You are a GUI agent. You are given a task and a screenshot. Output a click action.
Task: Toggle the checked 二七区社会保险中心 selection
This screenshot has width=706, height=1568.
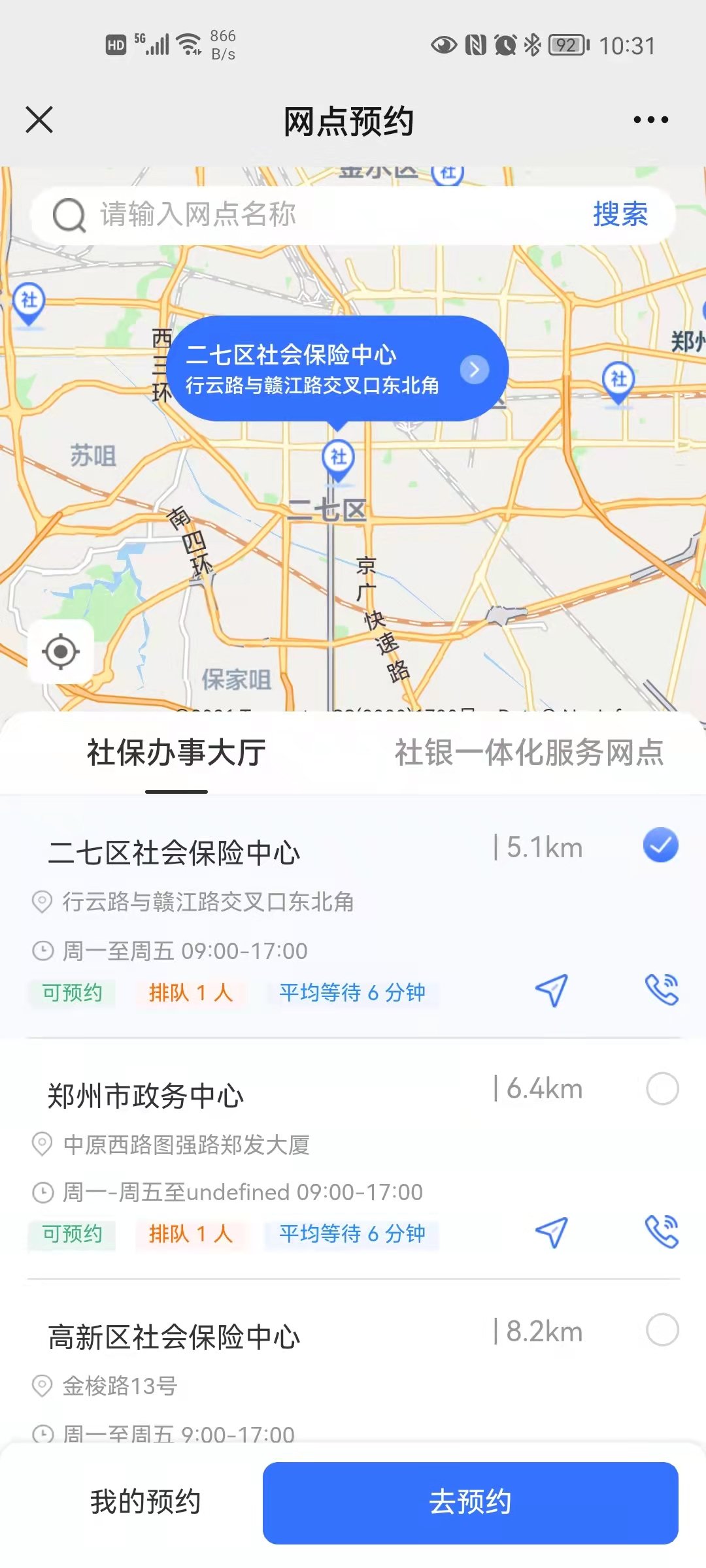pos(660,845)
